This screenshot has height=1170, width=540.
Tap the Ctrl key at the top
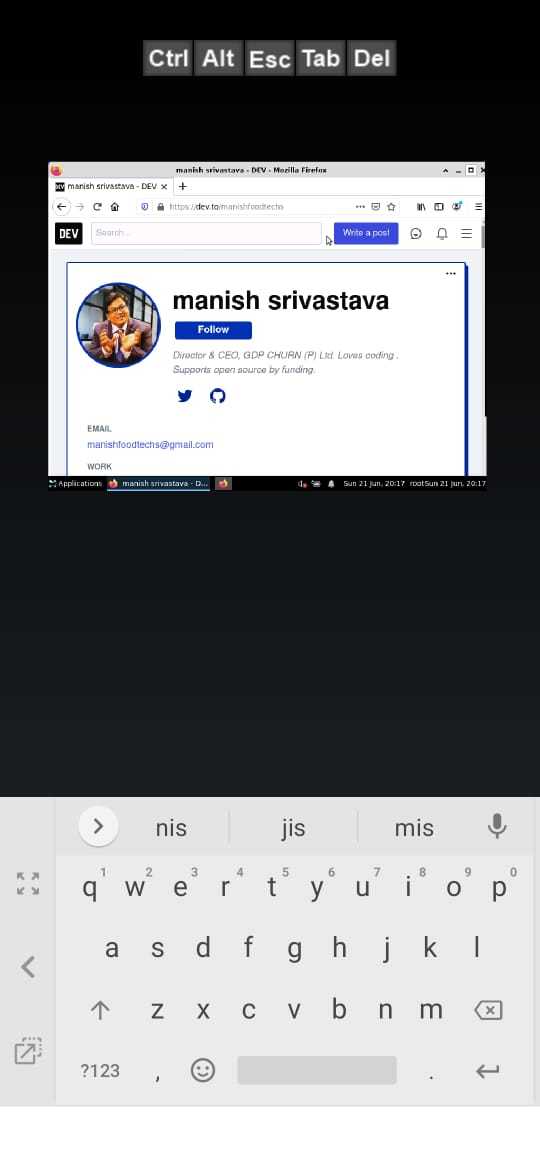tap(168, 58)
